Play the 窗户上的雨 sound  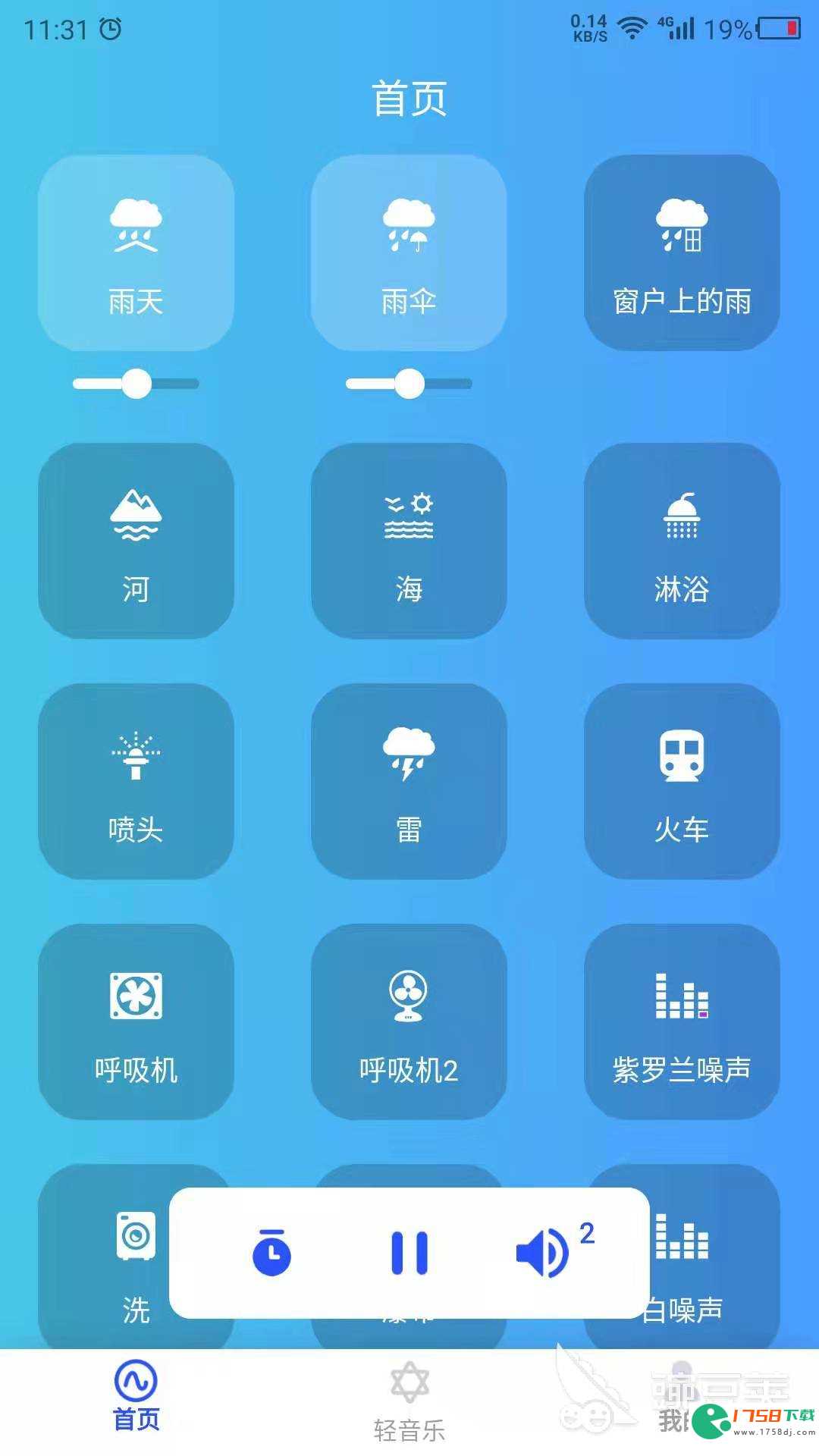(682, 253)
